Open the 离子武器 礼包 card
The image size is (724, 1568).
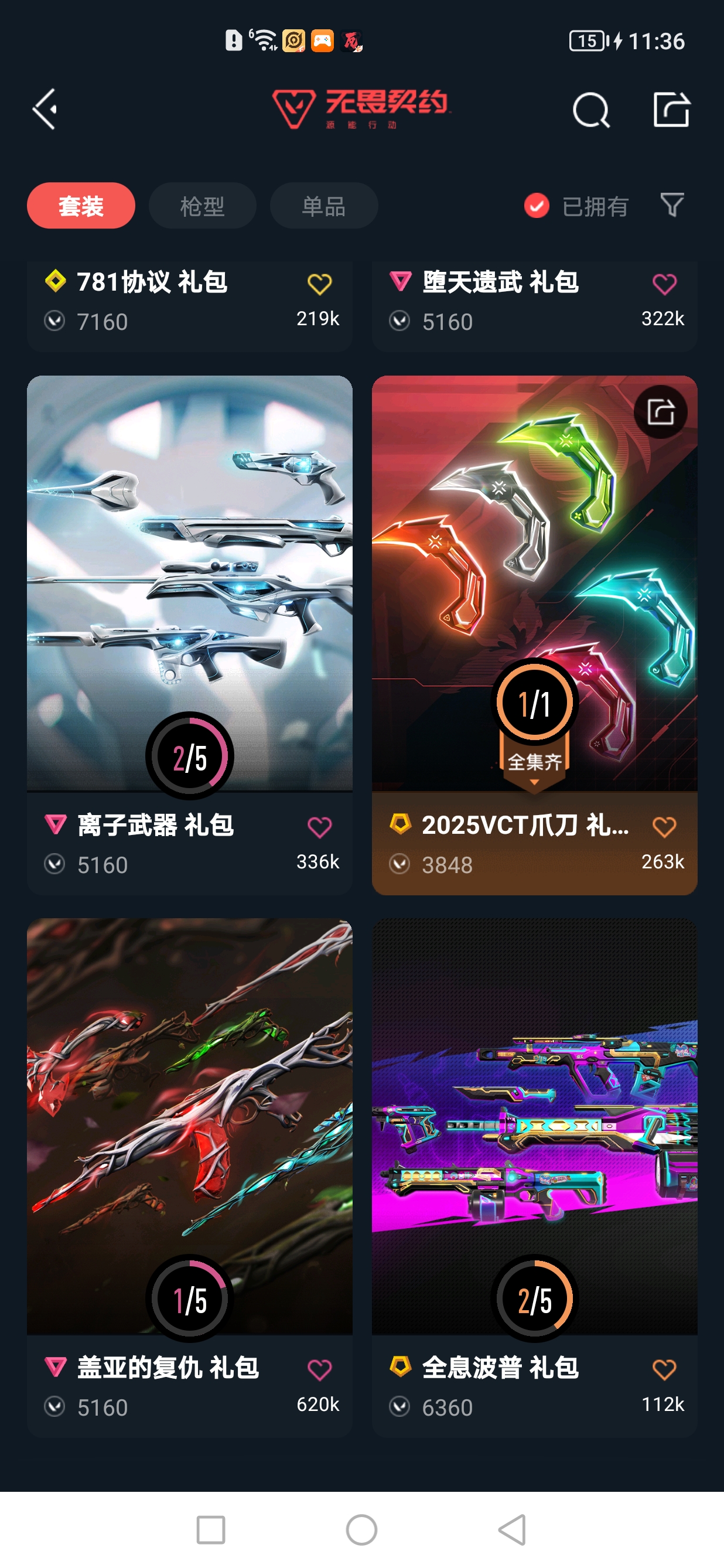tap(190, 634)
